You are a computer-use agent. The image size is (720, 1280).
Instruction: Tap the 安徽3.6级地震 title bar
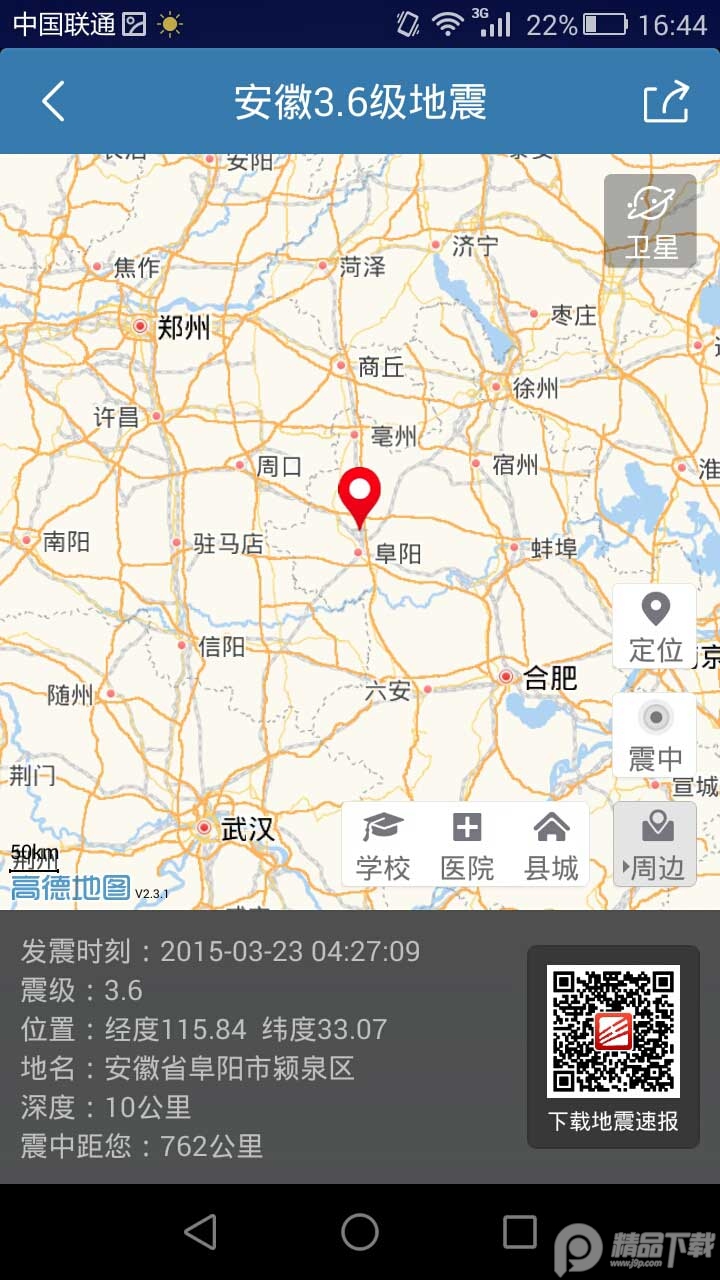(360, 101)
